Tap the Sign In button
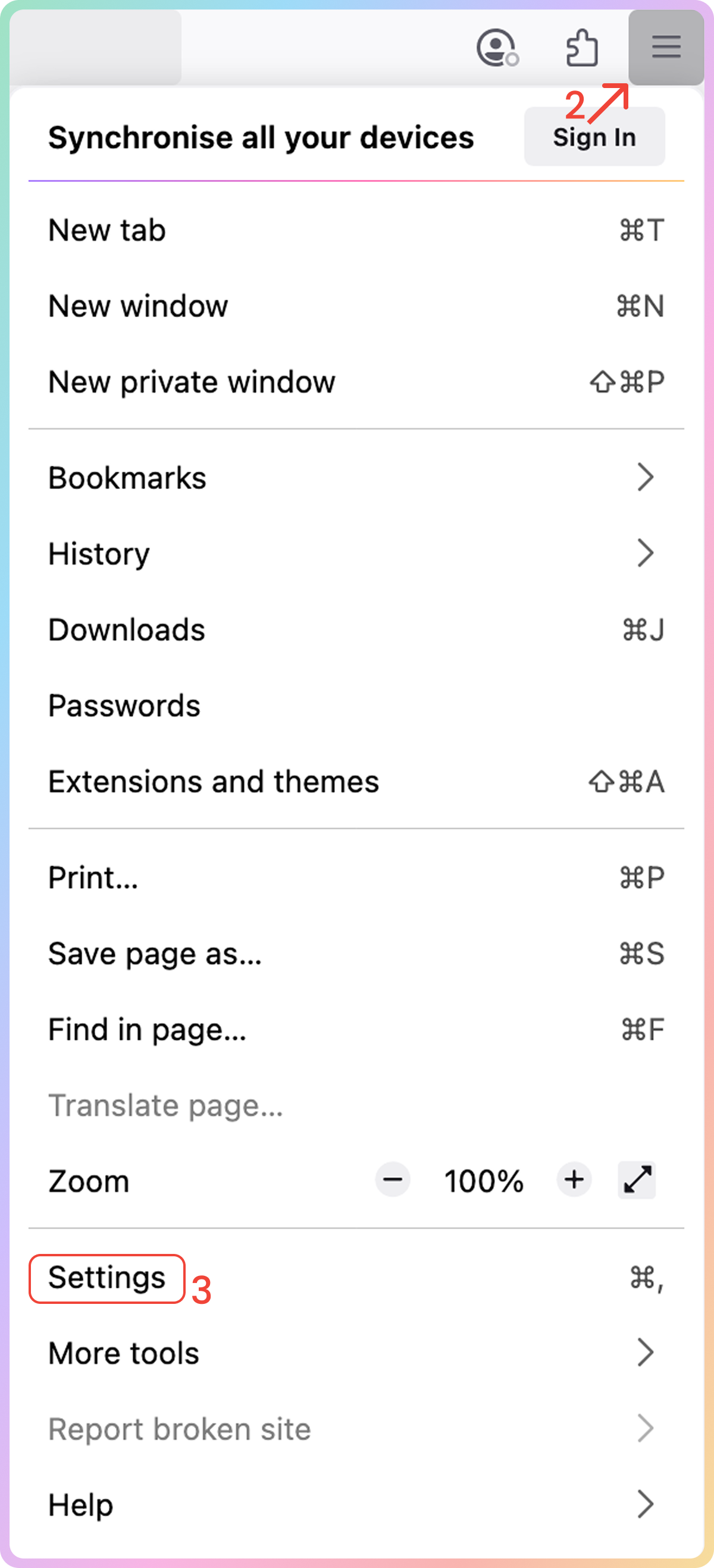Image resolution: width=714 pixels, height=1568 pixels. 594,137
